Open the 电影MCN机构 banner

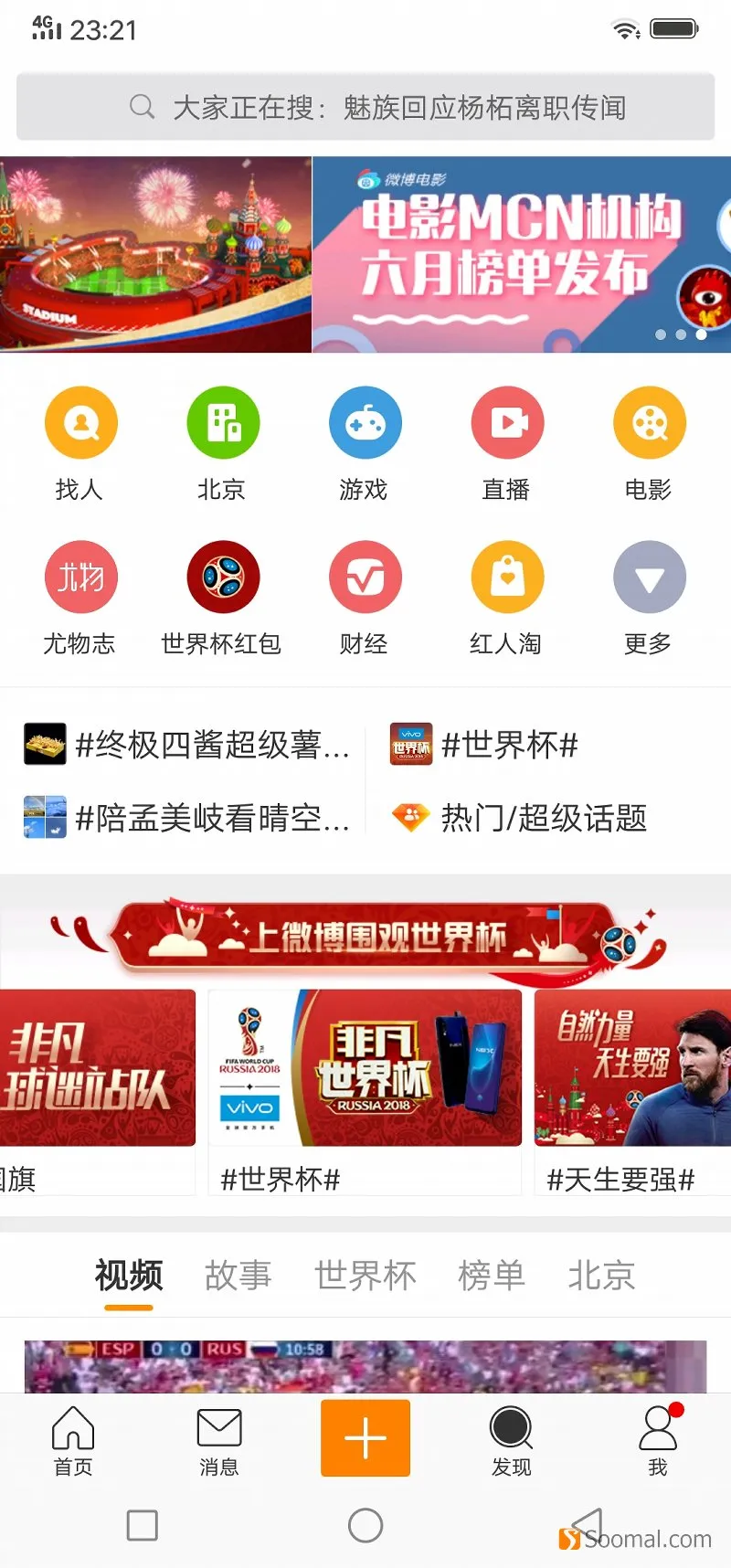tap(521, 254)
